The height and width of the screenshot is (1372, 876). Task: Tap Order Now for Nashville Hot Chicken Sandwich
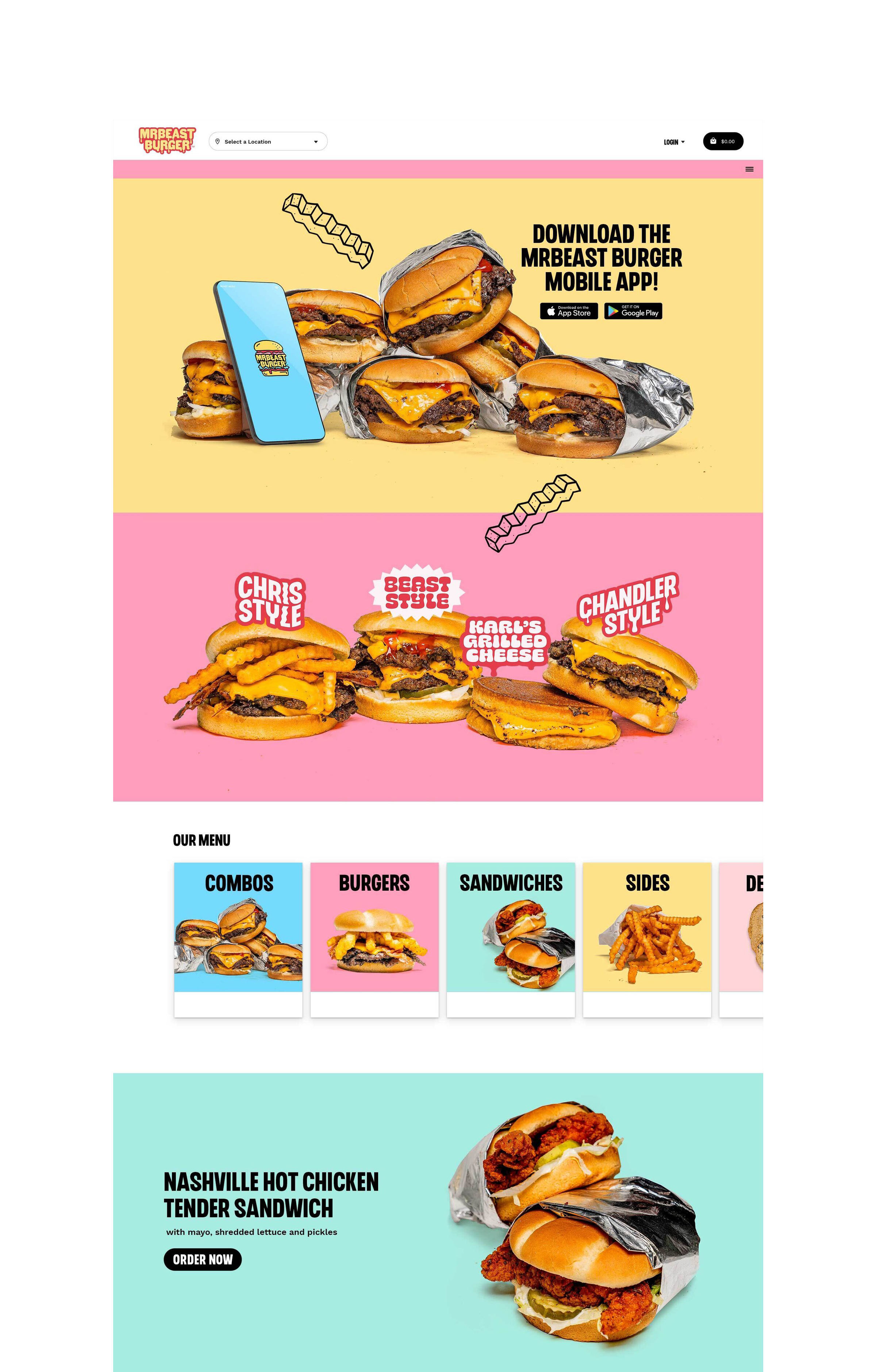202,1259
